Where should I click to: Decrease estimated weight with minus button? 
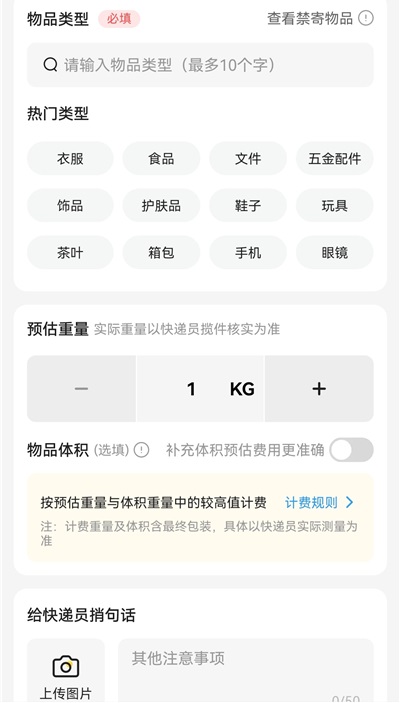pyautogui.click(x=81, y=389)
